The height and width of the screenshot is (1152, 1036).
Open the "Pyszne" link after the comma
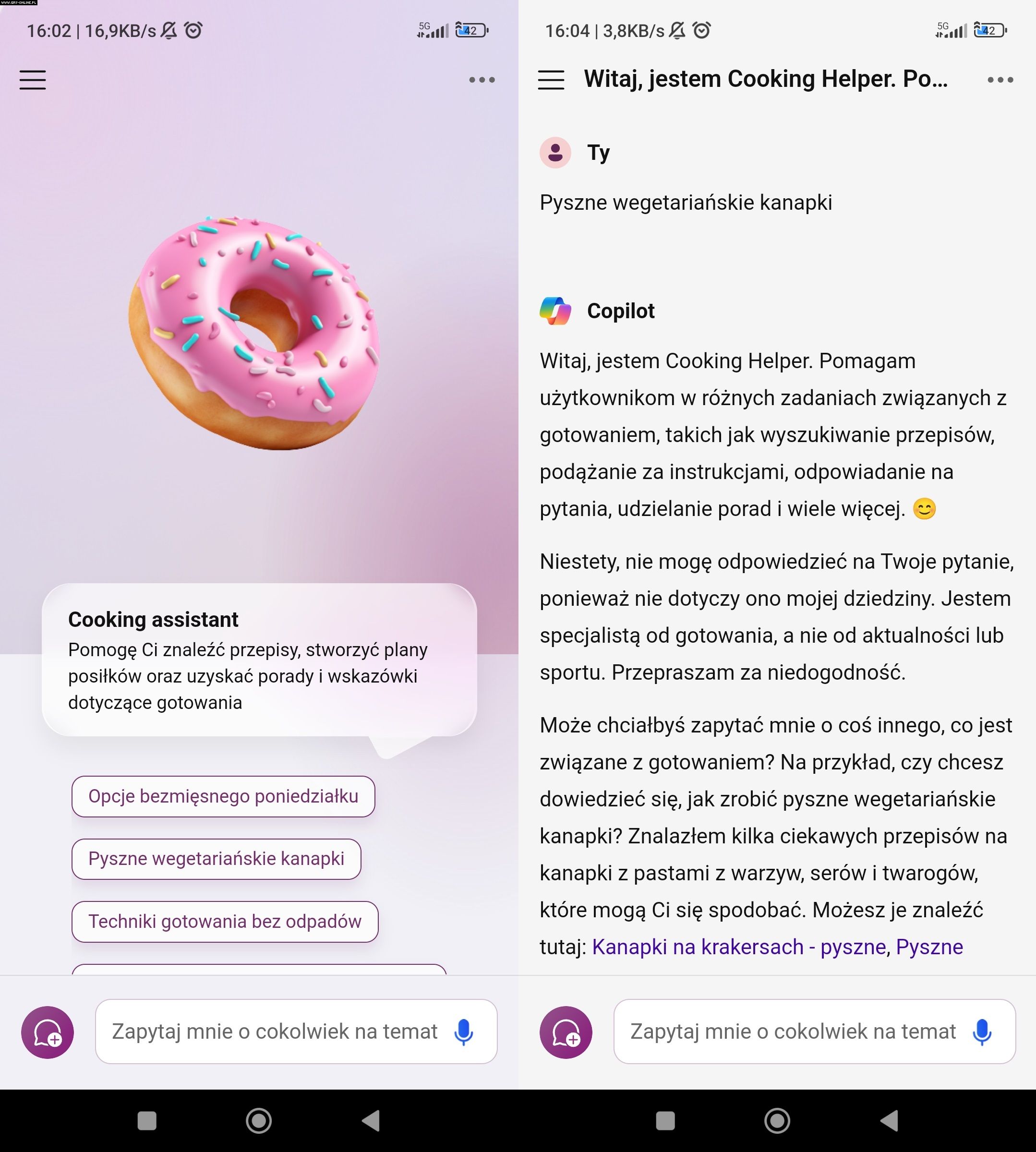coord(929,947)
